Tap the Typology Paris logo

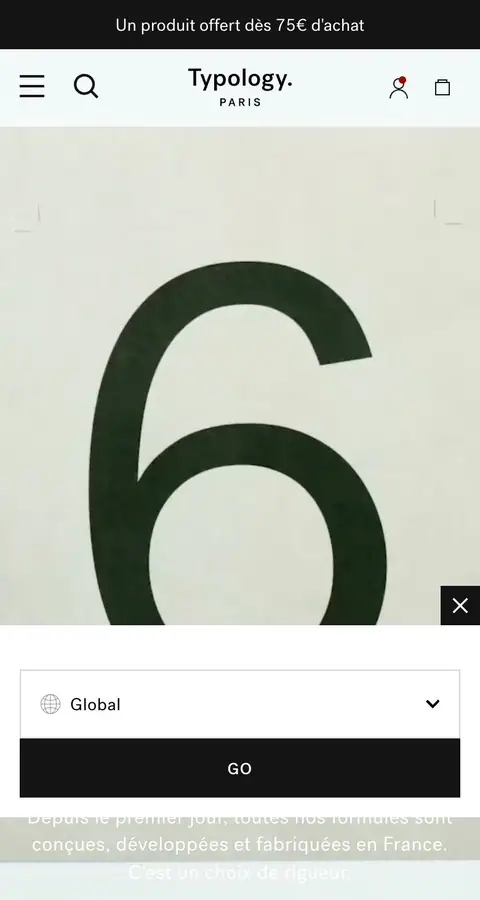tap(240, 87)
